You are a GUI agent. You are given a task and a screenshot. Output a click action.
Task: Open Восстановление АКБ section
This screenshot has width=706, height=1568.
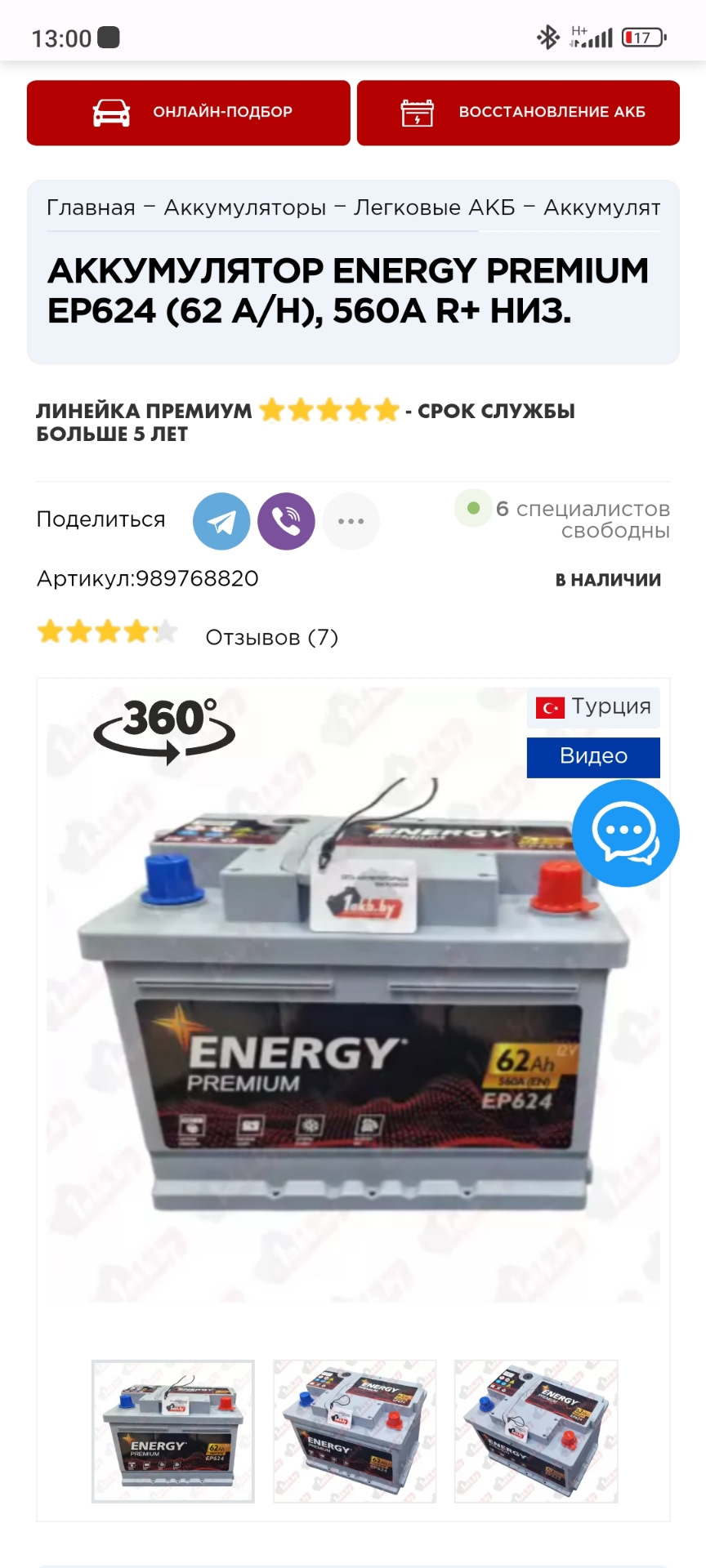518,113
